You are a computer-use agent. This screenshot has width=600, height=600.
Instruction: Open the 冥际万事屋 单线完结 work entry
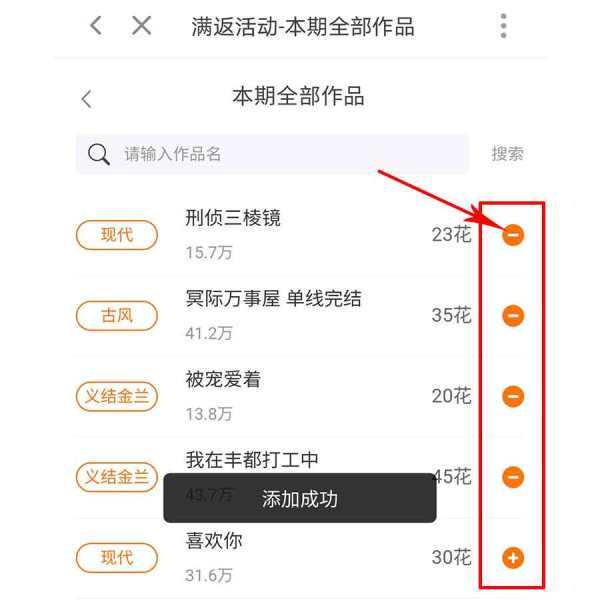pyautogui.click(x=273, y=299)
